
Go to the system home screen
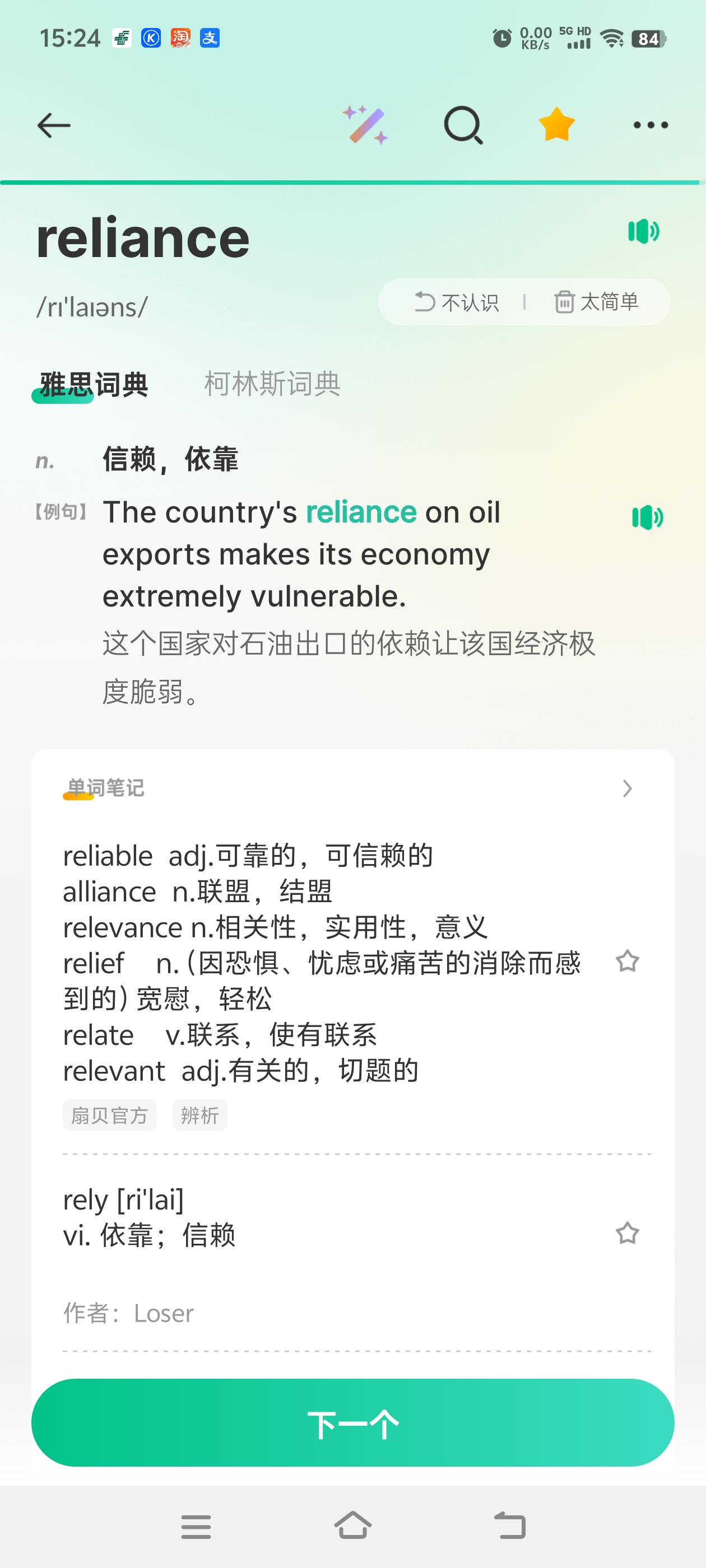coord(352,1527)
